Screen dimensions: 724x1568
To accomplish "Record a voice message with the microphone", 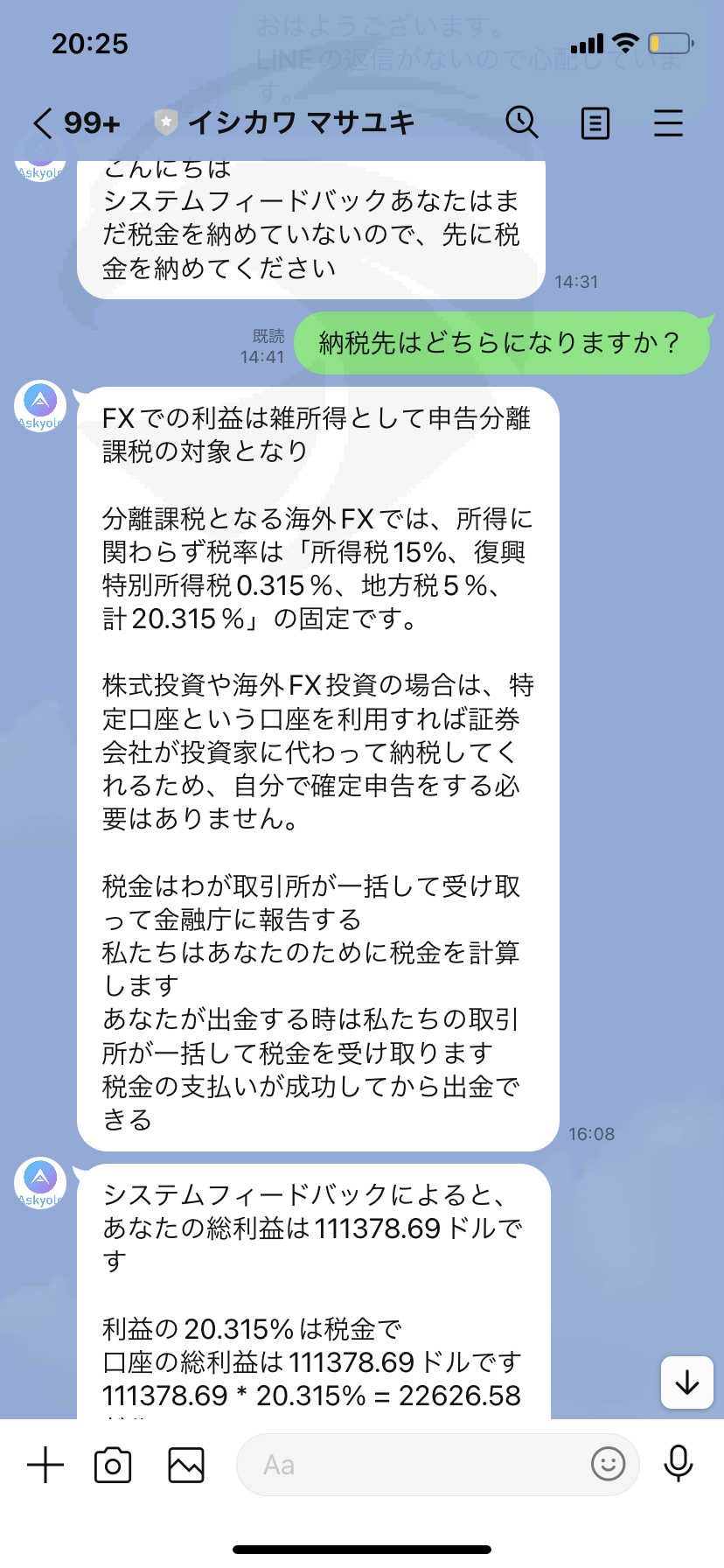I will 679,1463.
